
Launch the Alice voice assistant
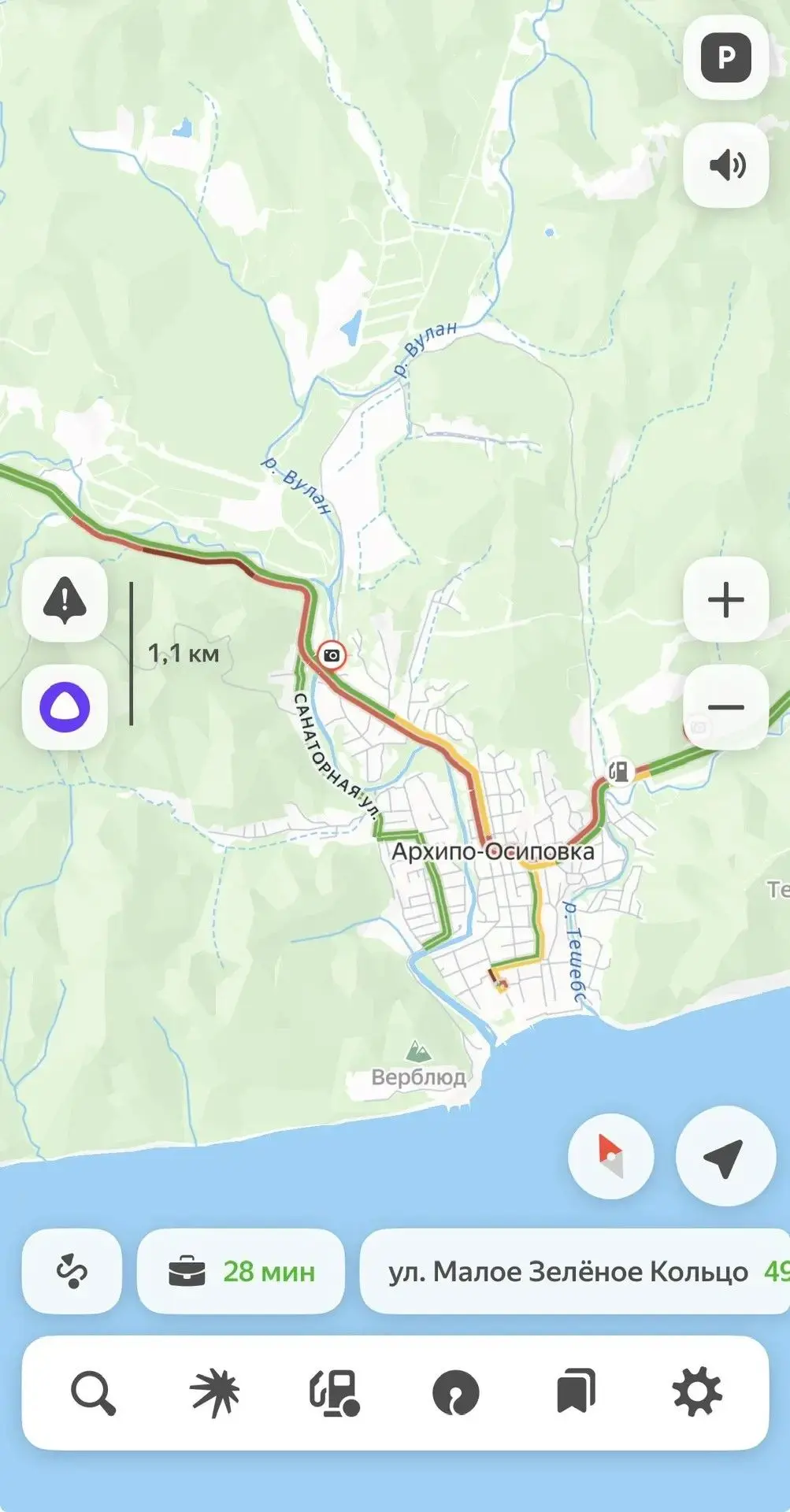coord(65,706)
